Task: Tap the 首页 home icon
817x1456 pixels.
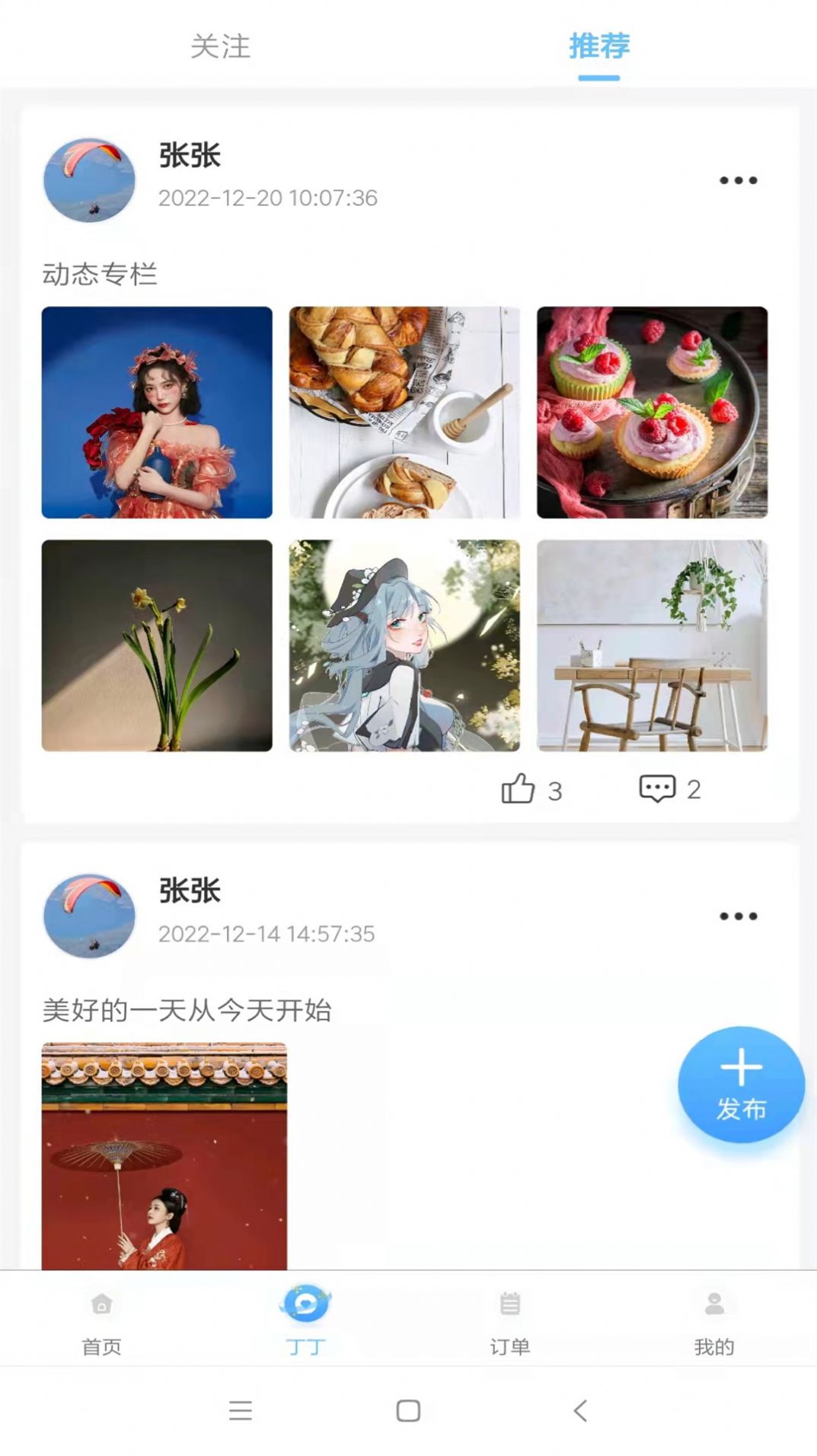Action: pyautogui.click(x=101, y=1305)
